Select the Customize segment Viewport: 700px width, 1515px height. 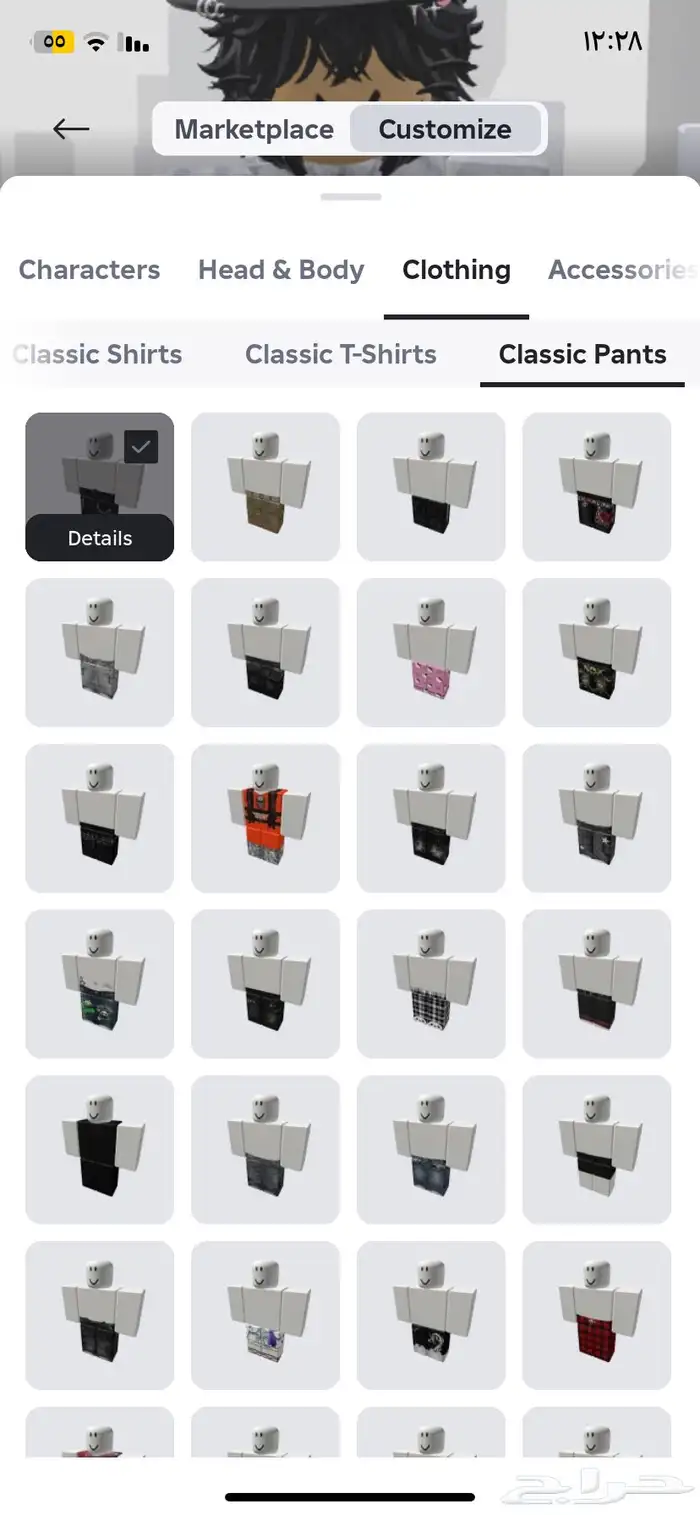[x=445, y=129]
